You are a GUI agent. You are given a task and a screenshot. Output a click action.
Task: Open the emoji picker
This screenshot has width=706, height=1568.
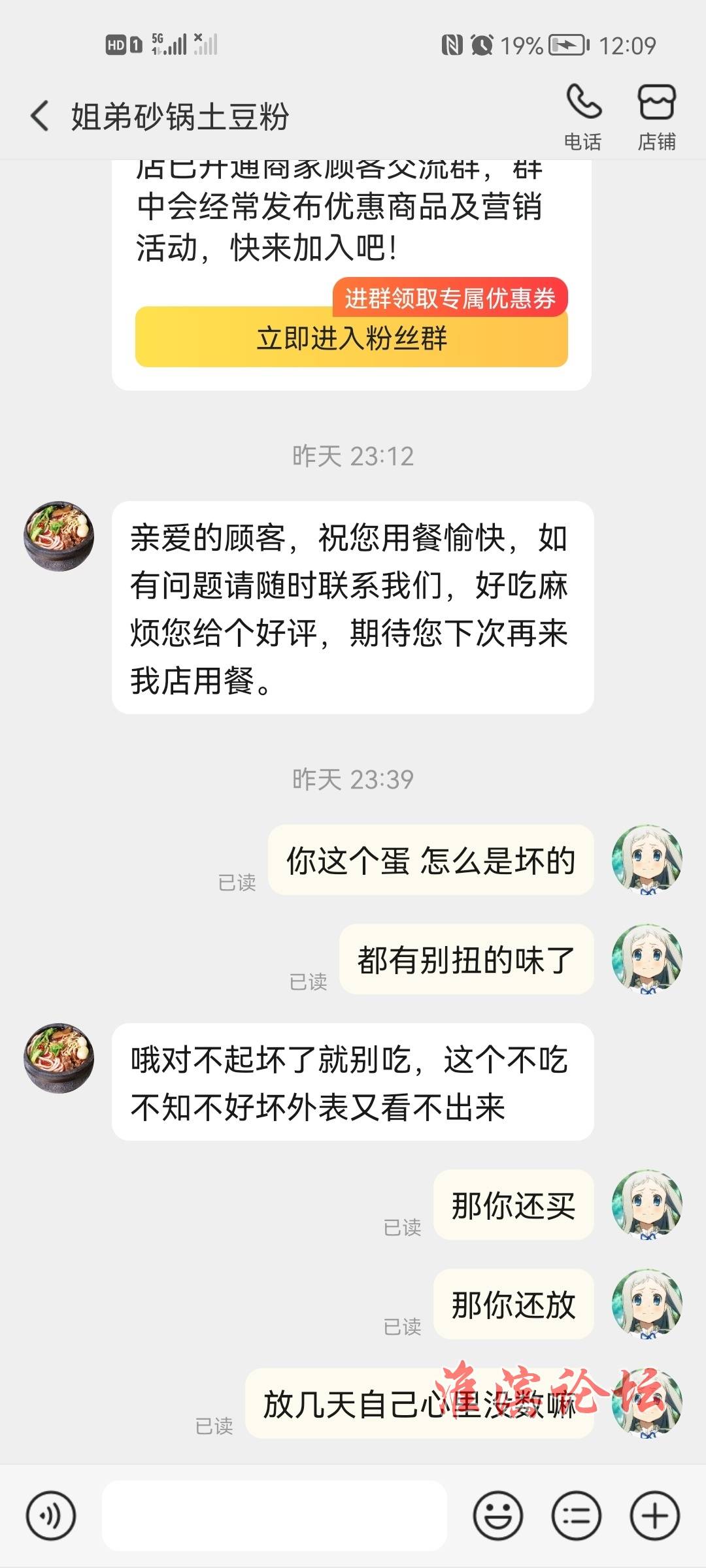pyautogui.click(x=498, y=1516)
